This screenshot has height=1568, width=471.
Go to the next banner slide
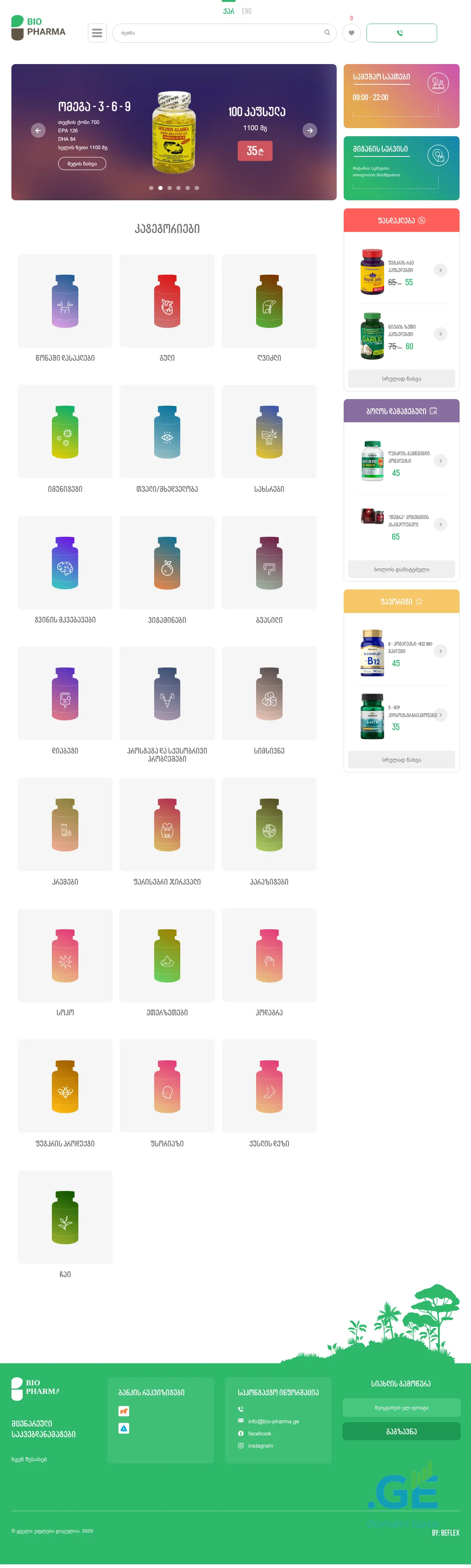[310, 130]
